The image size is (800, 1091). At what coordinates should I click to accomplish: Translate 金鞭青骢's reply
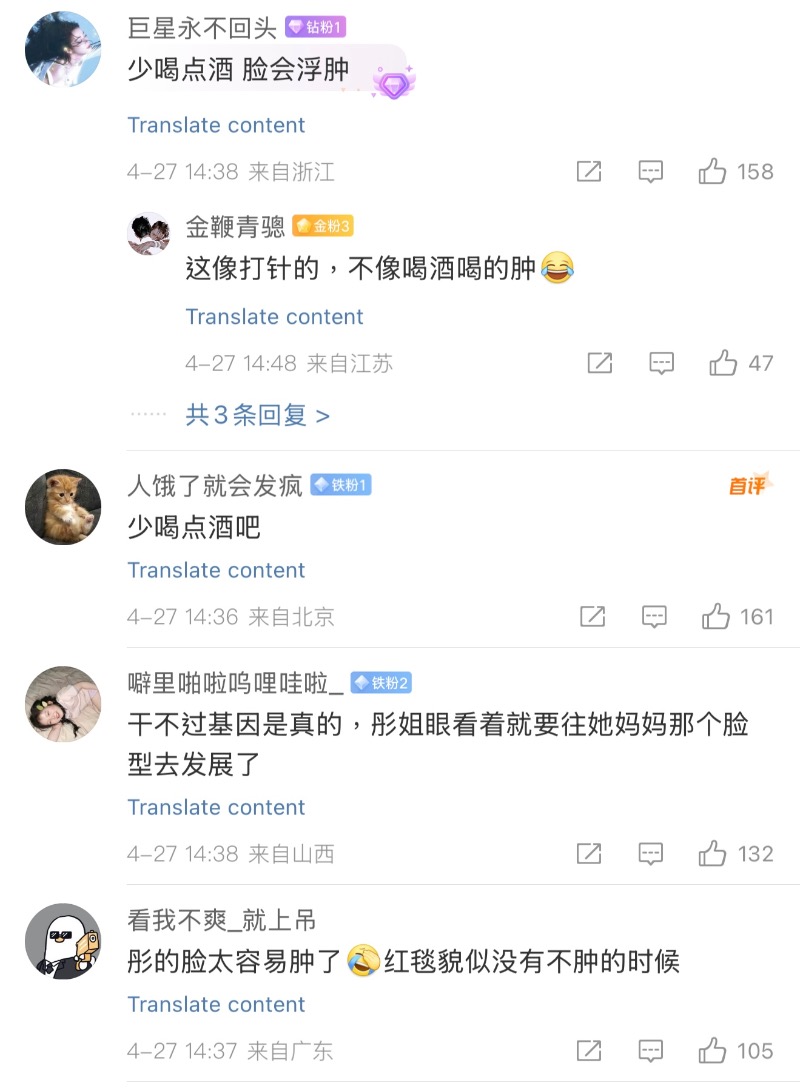[x=274, y=317]
